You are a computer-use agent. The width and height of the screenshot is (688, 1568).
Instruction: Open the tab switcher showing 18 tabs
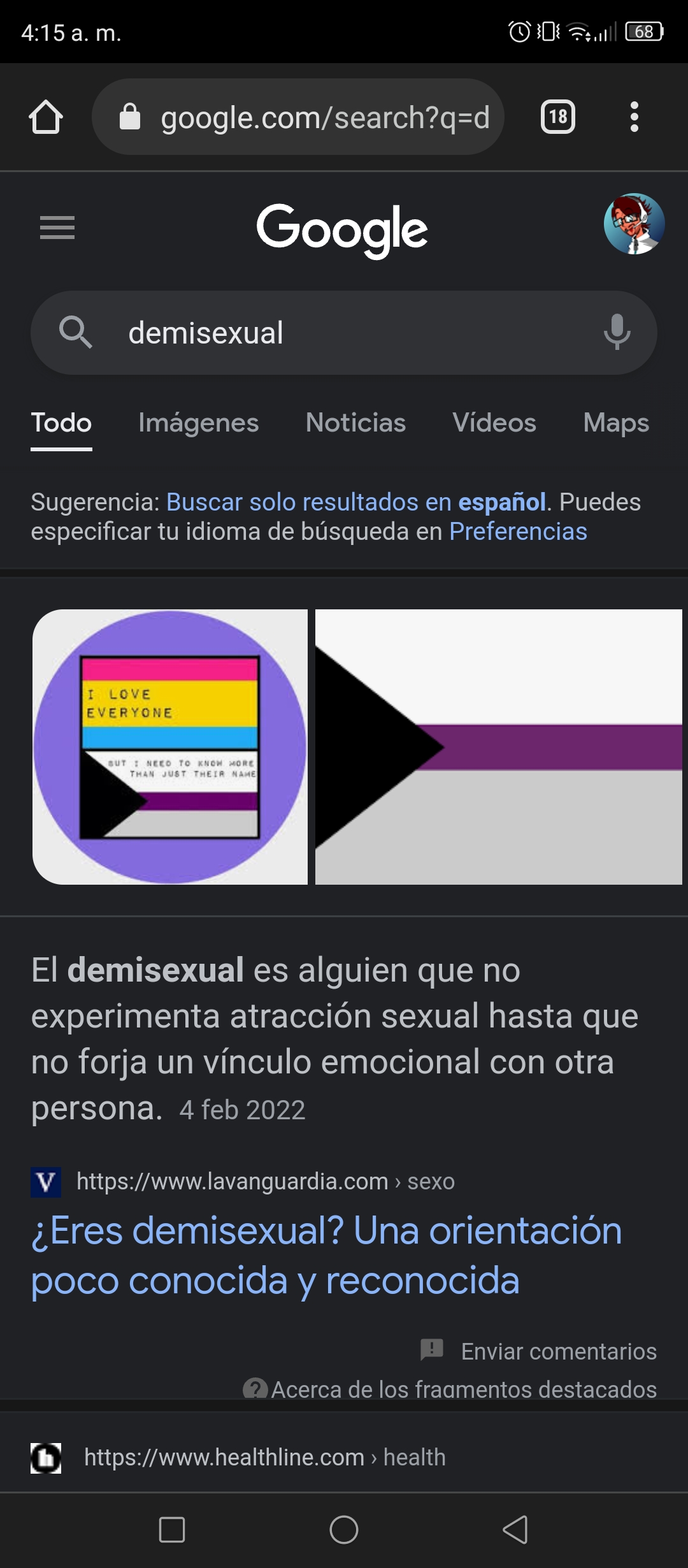click(x=558, y=117)
